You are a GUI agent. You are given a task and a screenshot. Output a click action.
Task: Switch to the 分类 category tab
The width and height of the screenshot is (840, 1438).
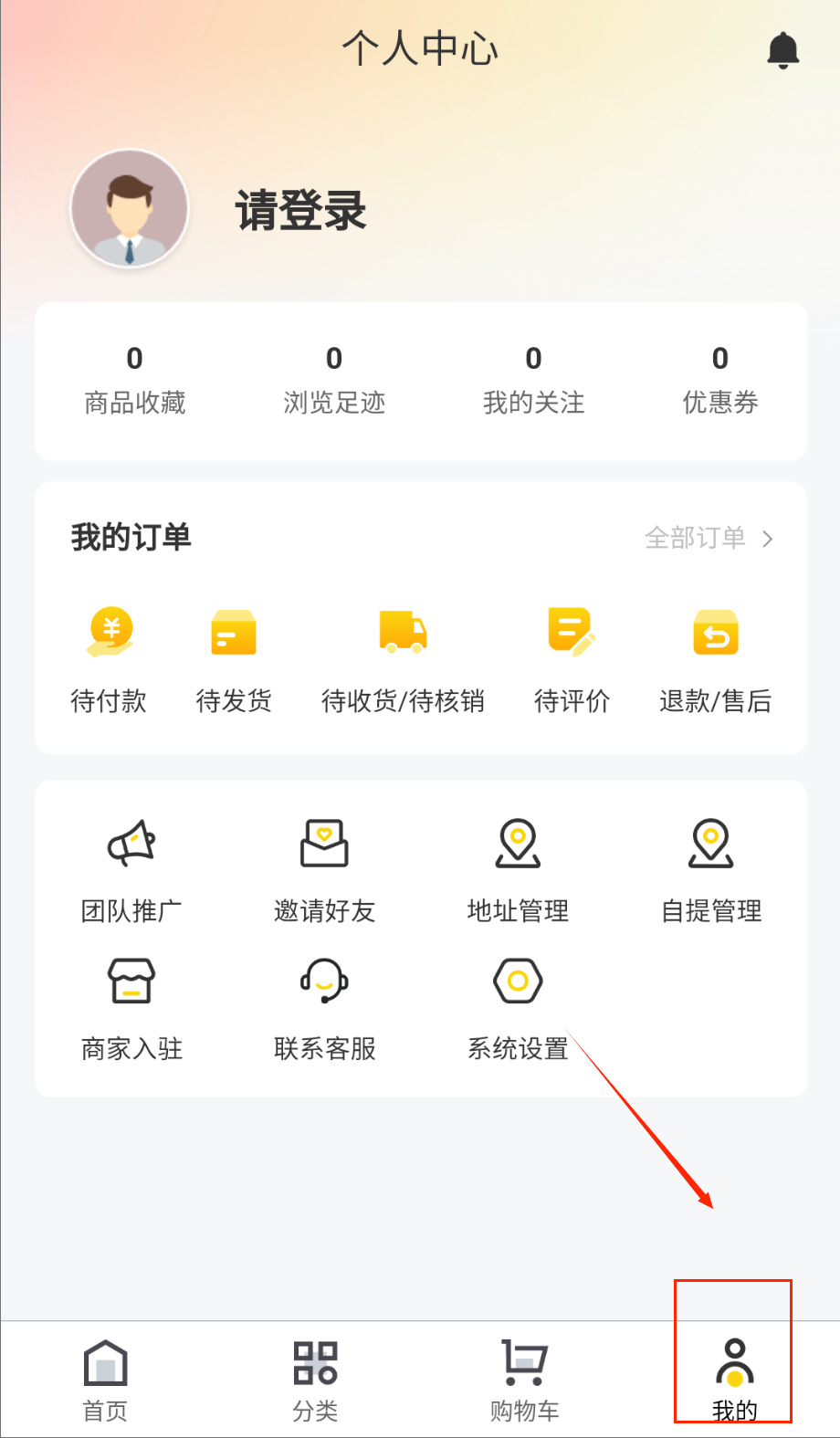click(x=315, y=1380)
